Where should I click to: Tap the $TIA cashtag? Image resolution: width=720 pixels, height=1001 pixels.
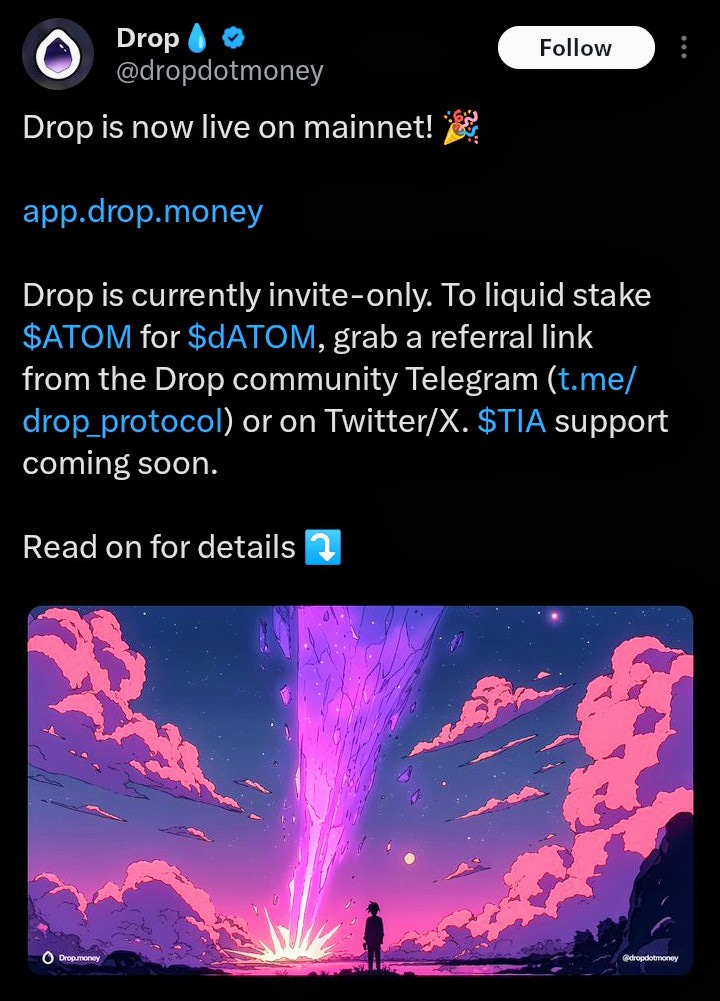[511, 421]
